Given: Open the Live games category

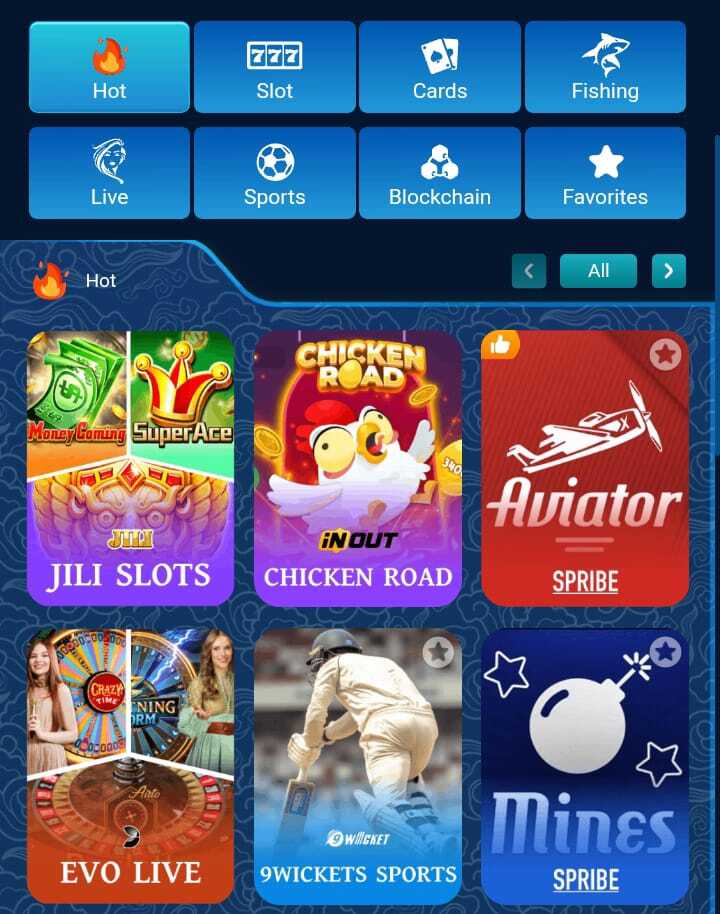Looking at the screenshot, I should click(109, 173).
